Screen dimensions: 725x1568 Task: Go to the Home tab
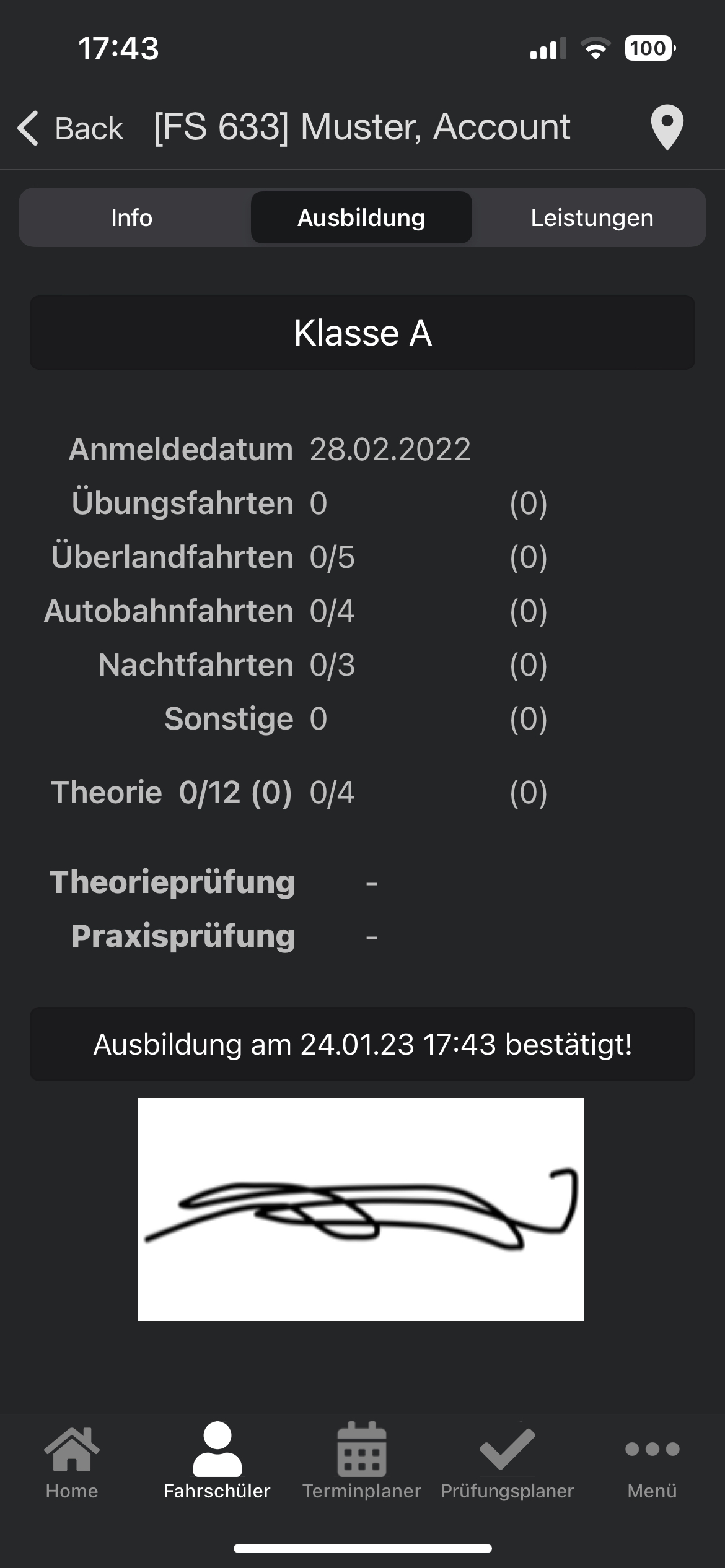tap(72, 1461)
